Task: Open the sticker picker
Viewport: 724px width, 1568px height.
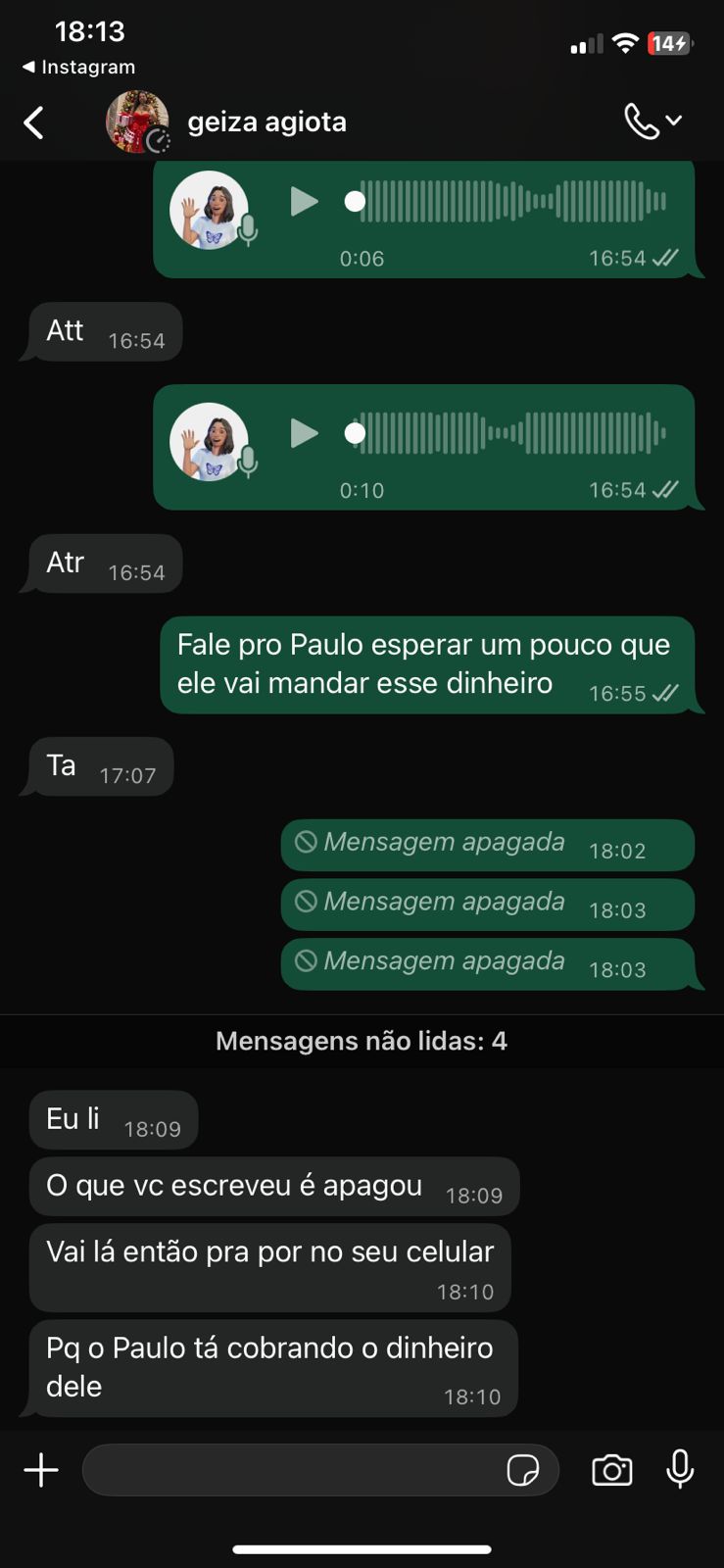Action: (523, 1470)
